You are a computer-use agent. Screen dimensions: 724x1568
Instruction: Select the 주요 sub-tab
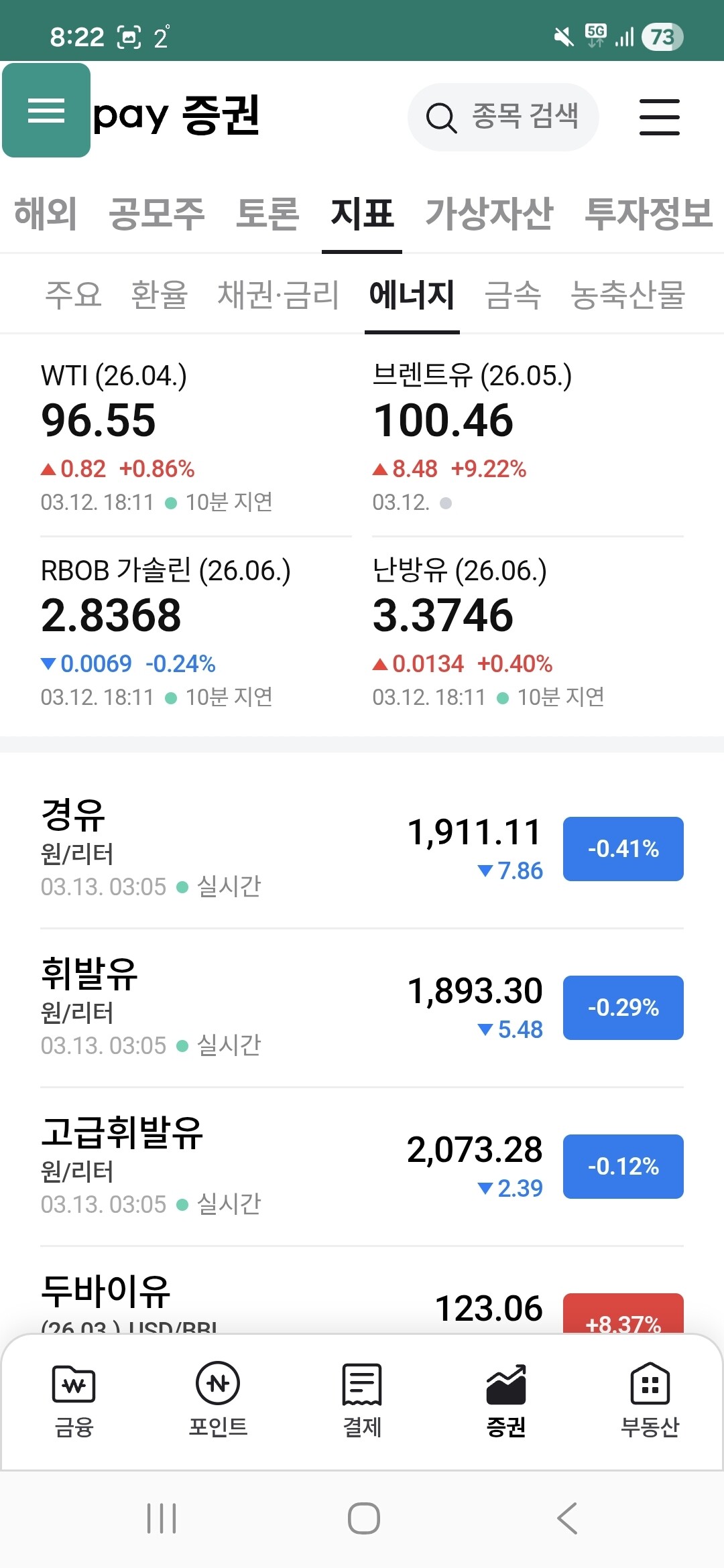coord(73,295)
